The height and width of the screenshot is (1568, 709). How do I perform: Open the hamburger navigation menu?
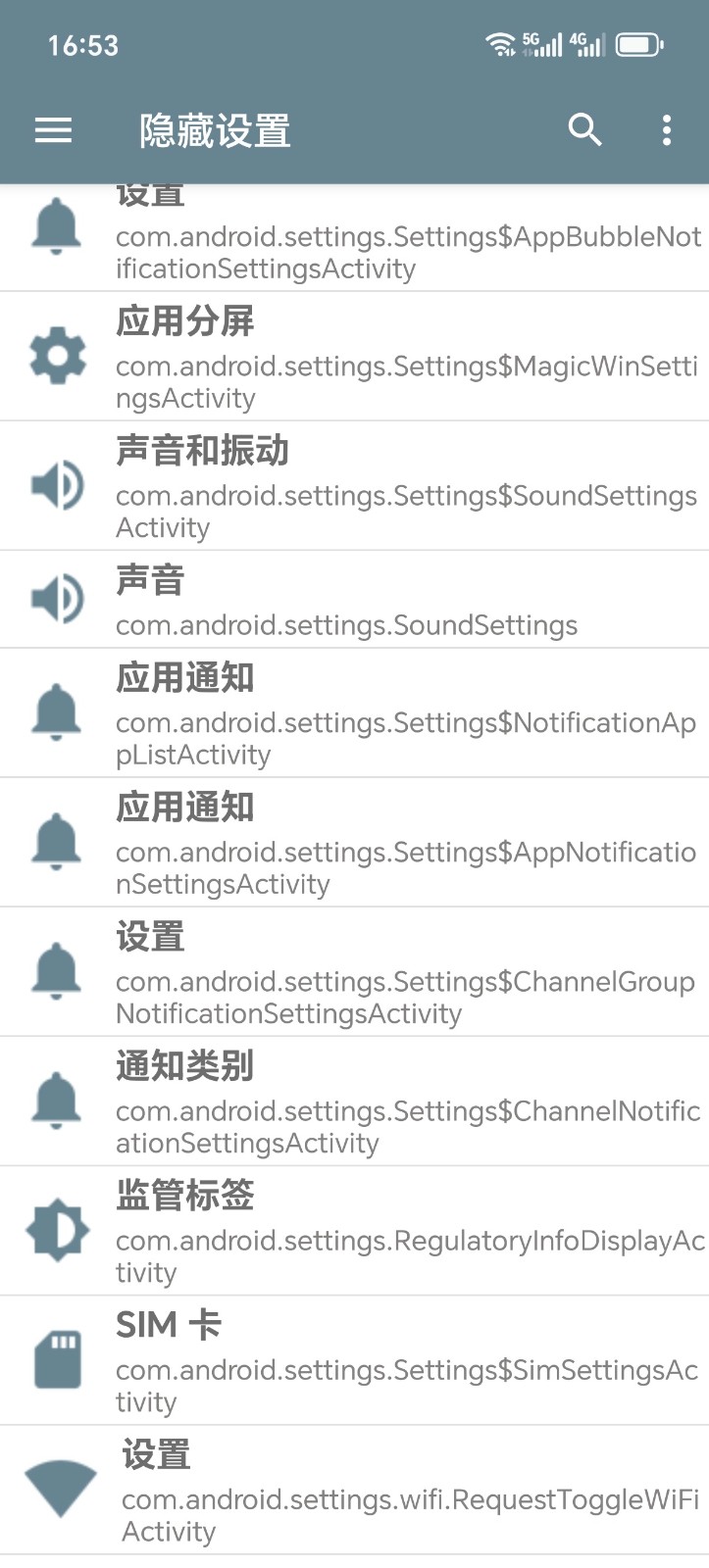click(53, 130)
